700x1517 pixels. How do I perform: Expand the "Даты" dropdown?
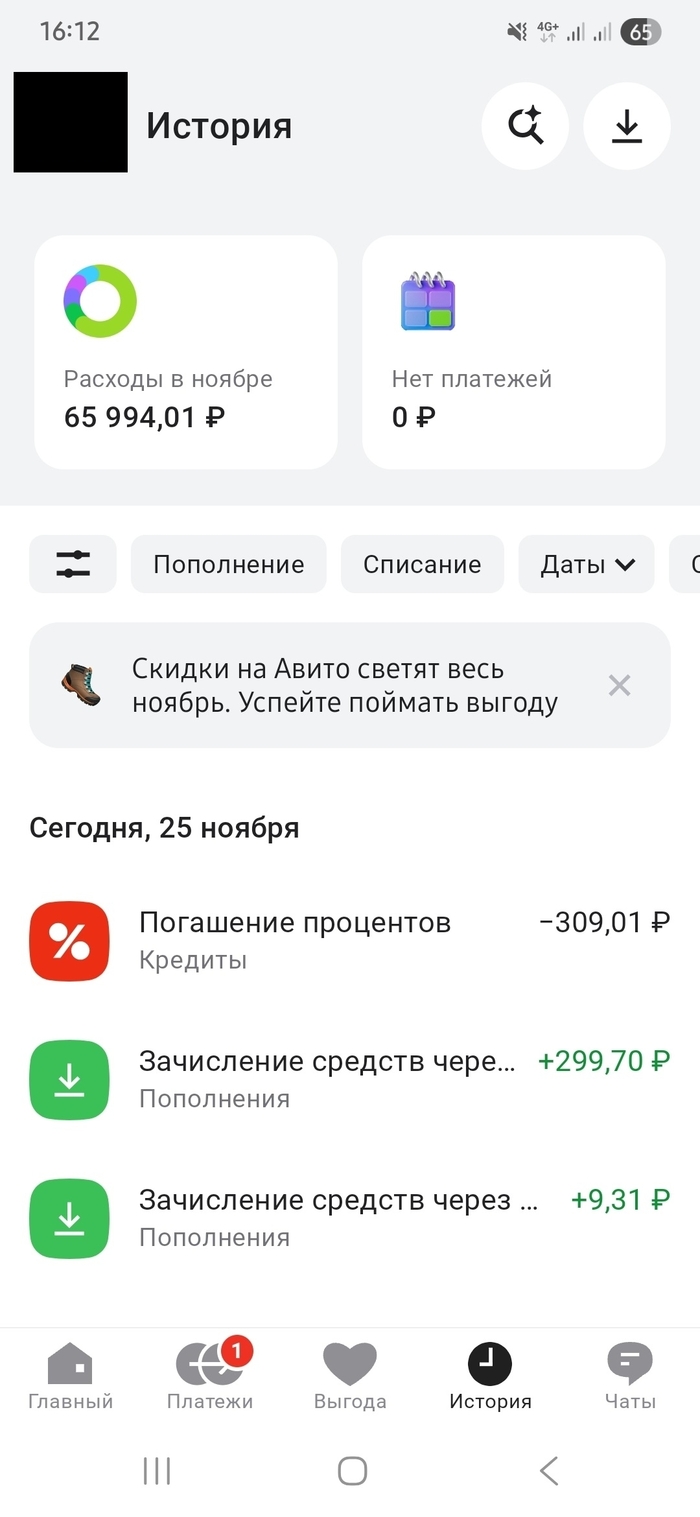[587, 564]
